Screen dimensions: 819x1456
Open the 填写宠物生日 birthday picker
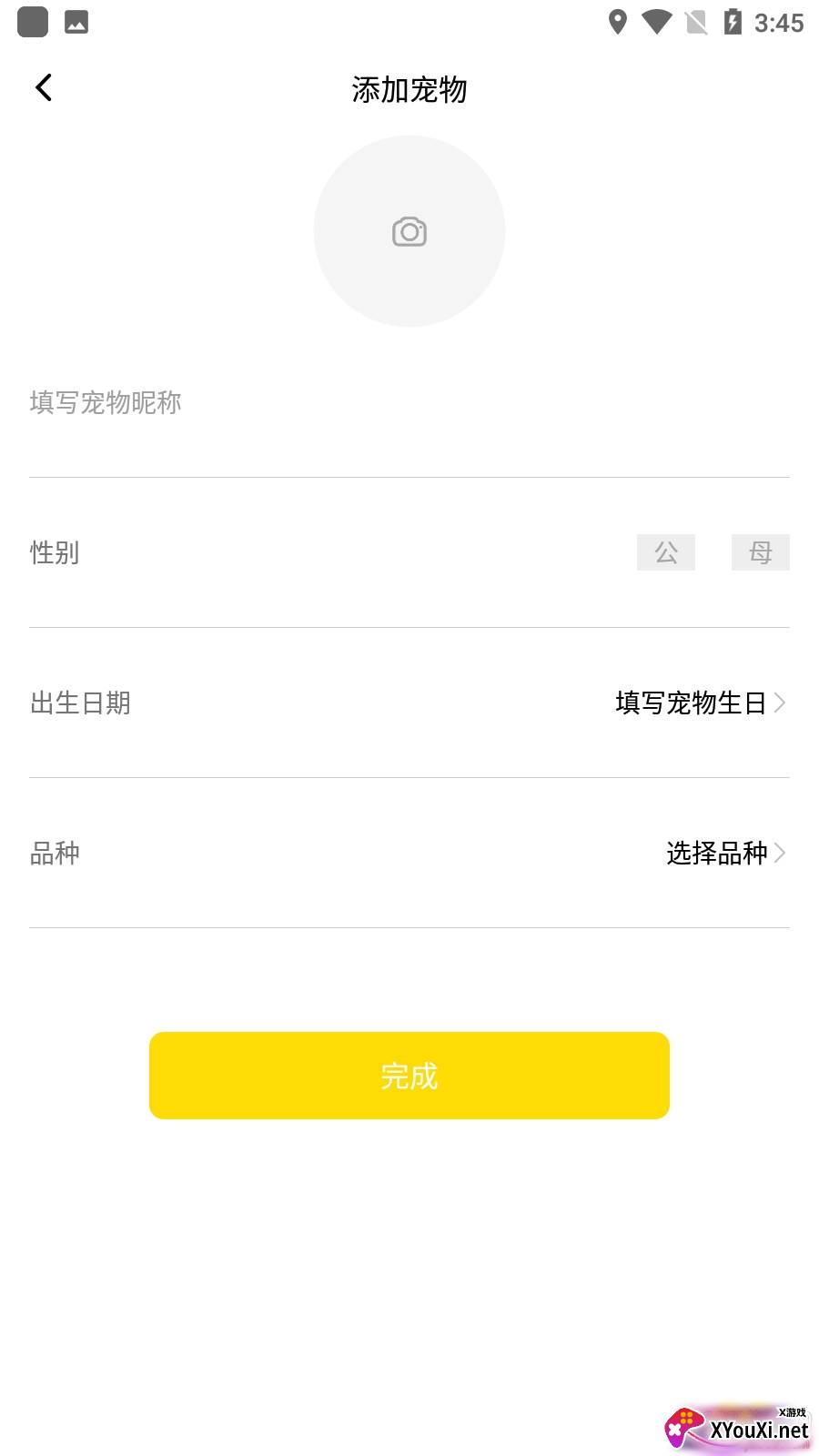click(x=699, y=703)
